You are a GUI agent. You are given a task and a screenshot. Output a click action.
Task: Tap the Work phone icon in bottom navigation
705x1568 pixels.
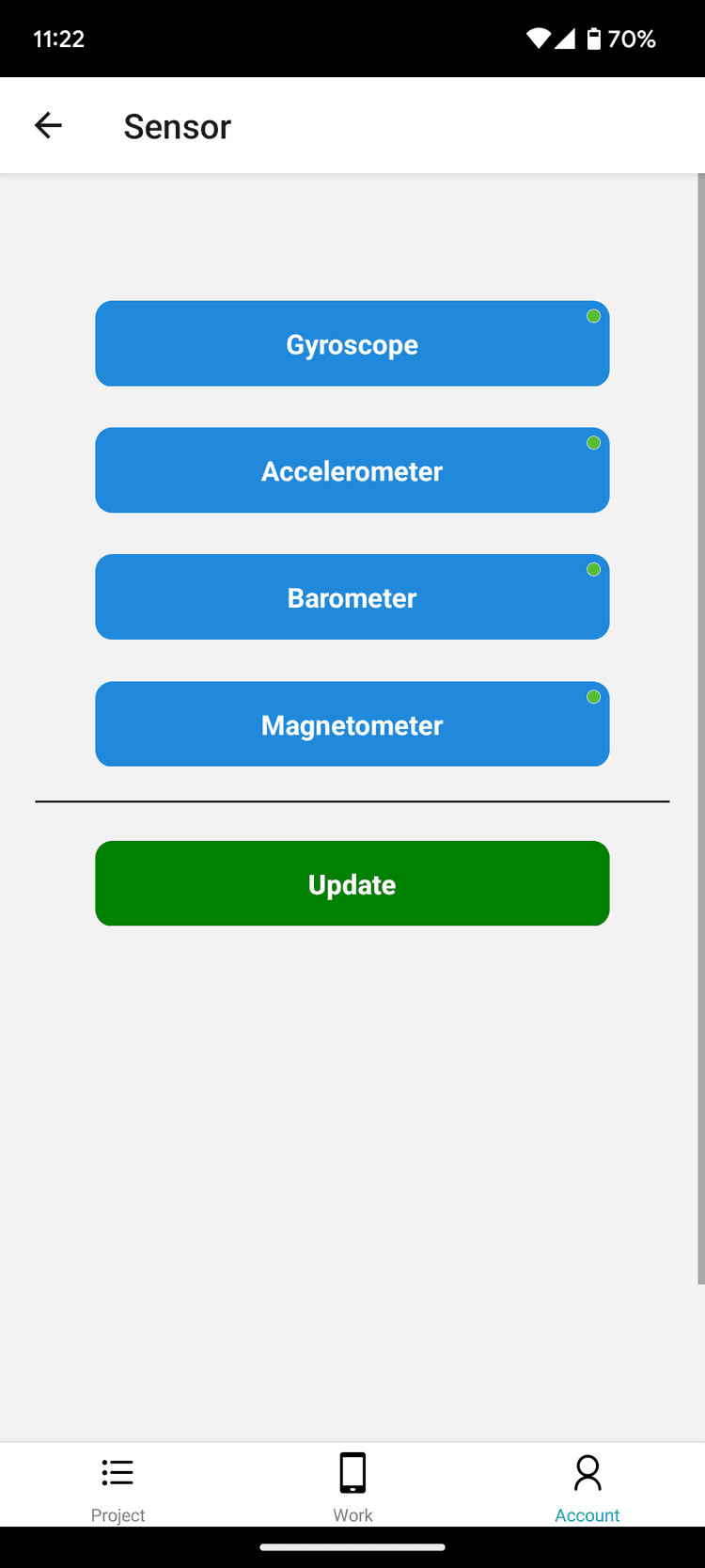[352, 1472]
